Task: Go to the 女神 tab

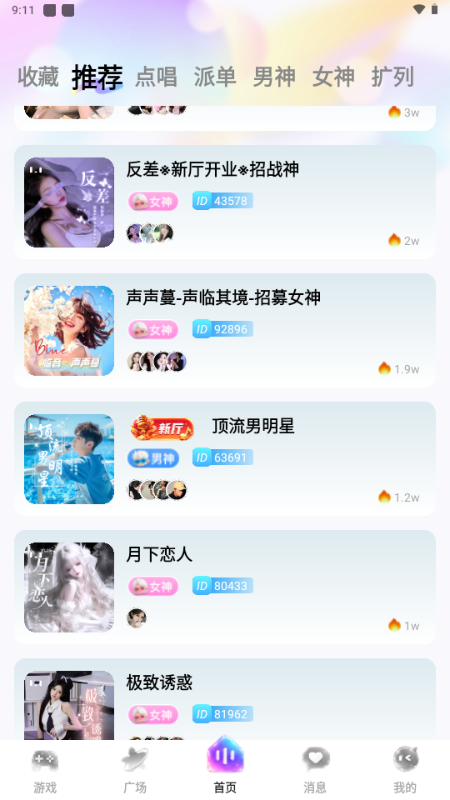Action: pos(333,77)
